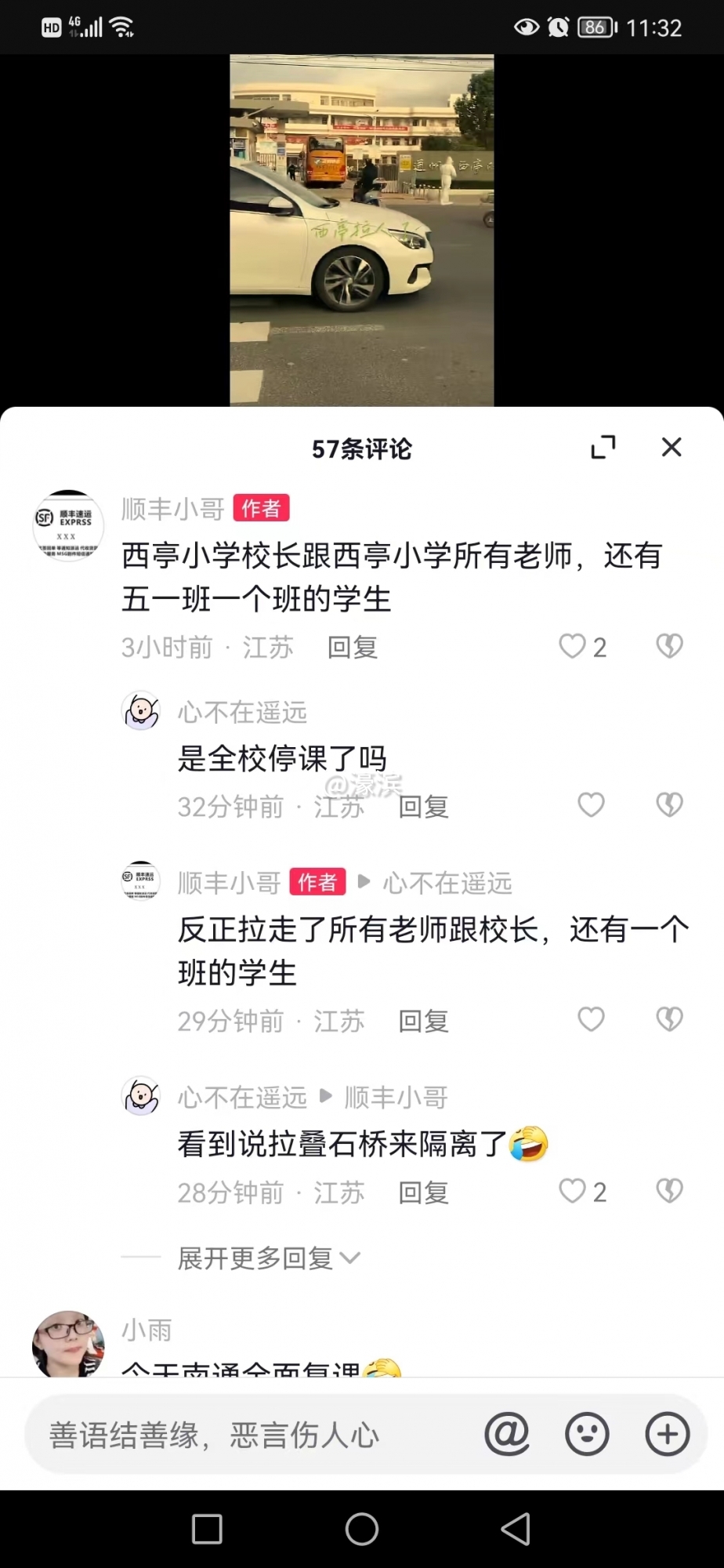Open the emoji picker

587,1435
